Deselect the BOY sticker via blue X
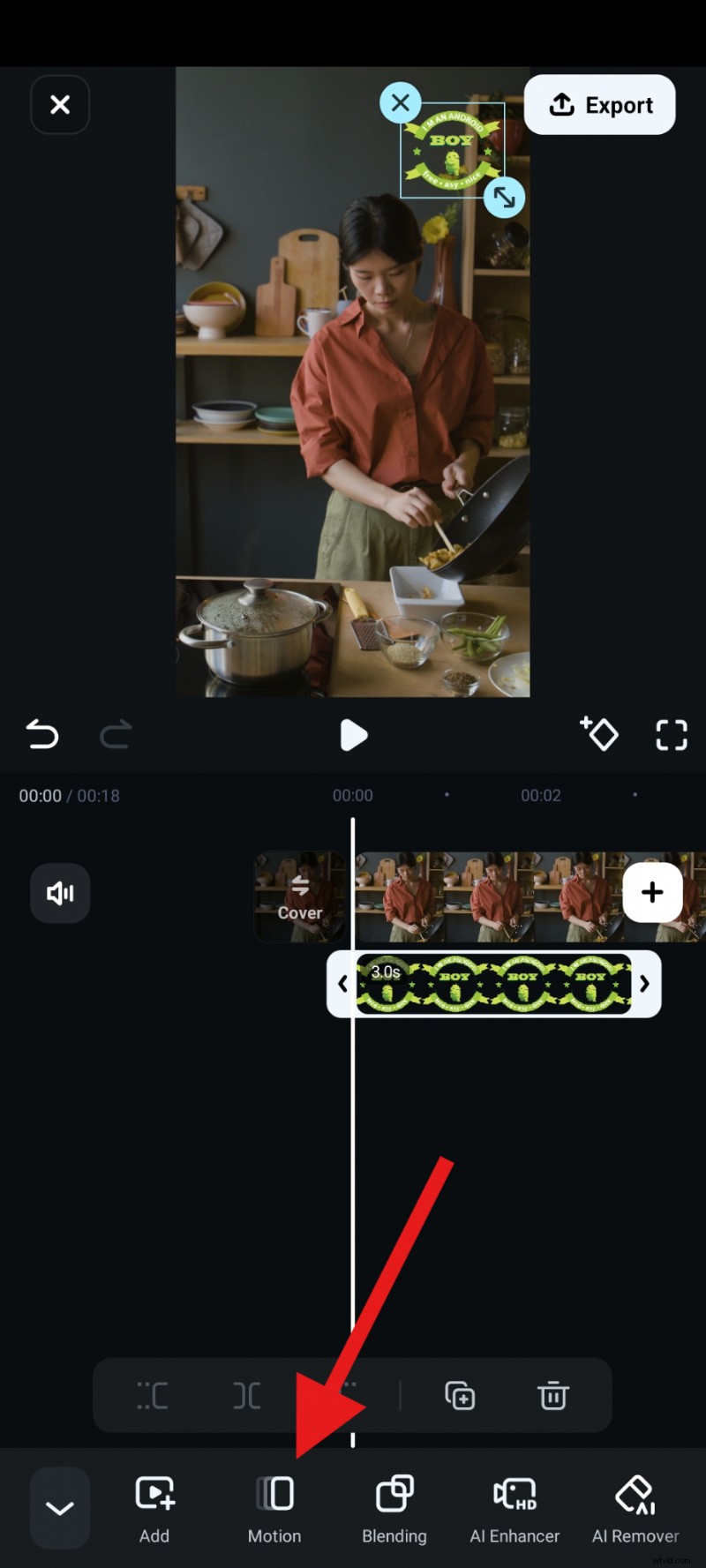The height and width of the screenshot is (1568, 706). coord(400,102)
